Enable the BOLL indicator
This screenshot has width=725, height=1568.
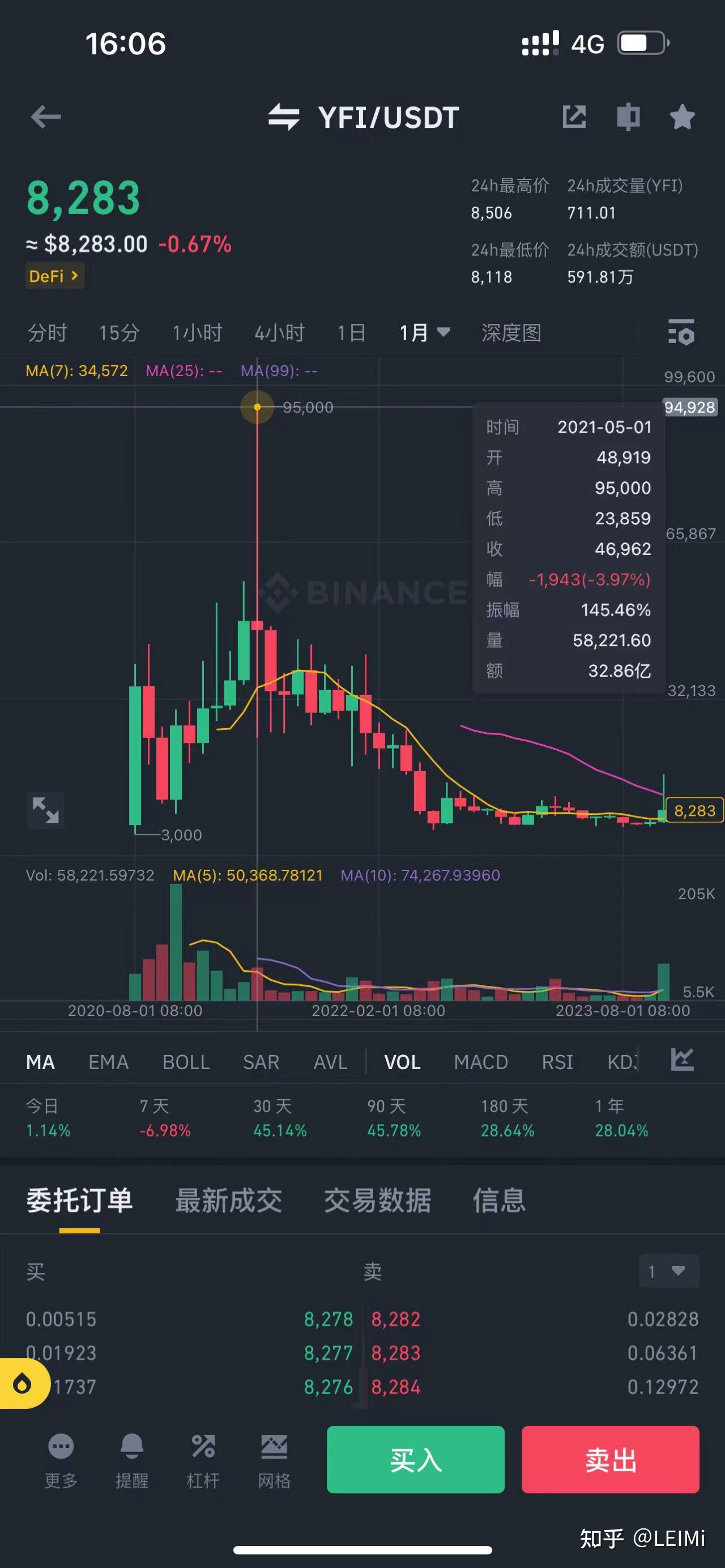click(x=186, y=1062)
